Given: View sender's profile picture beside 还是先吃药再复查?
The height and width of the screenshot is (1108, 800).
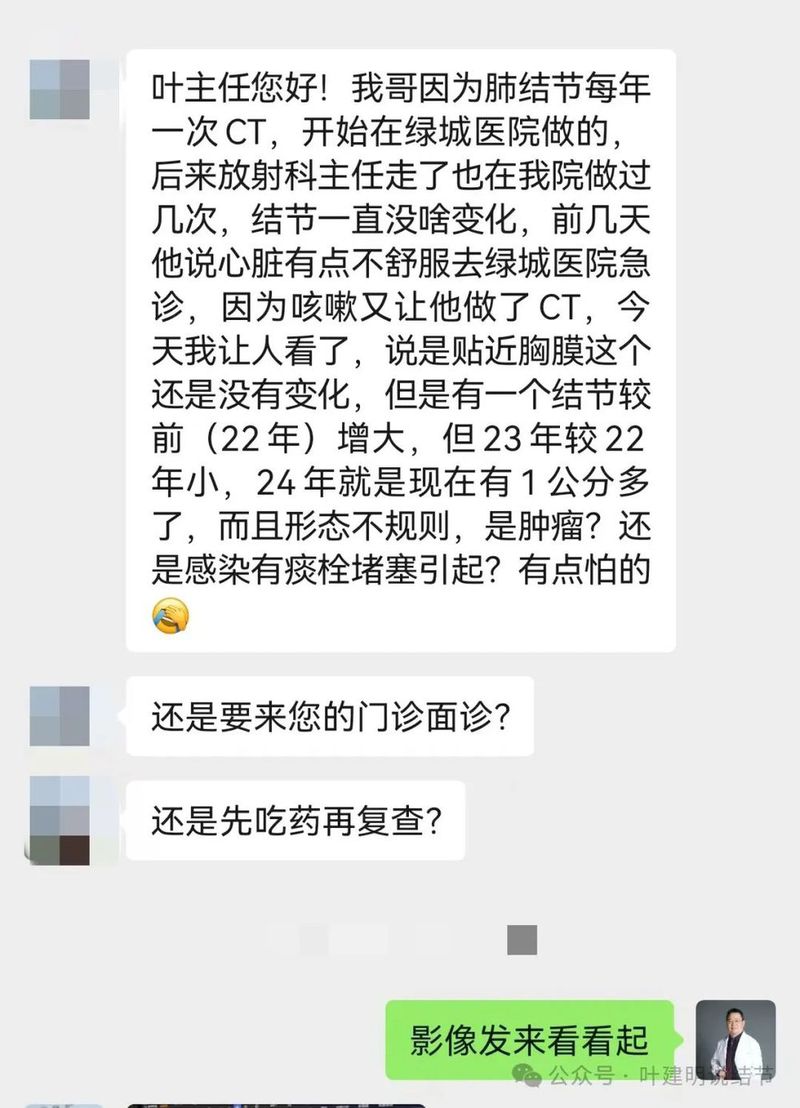Looking at the screenshot, I should coord(60,820).
